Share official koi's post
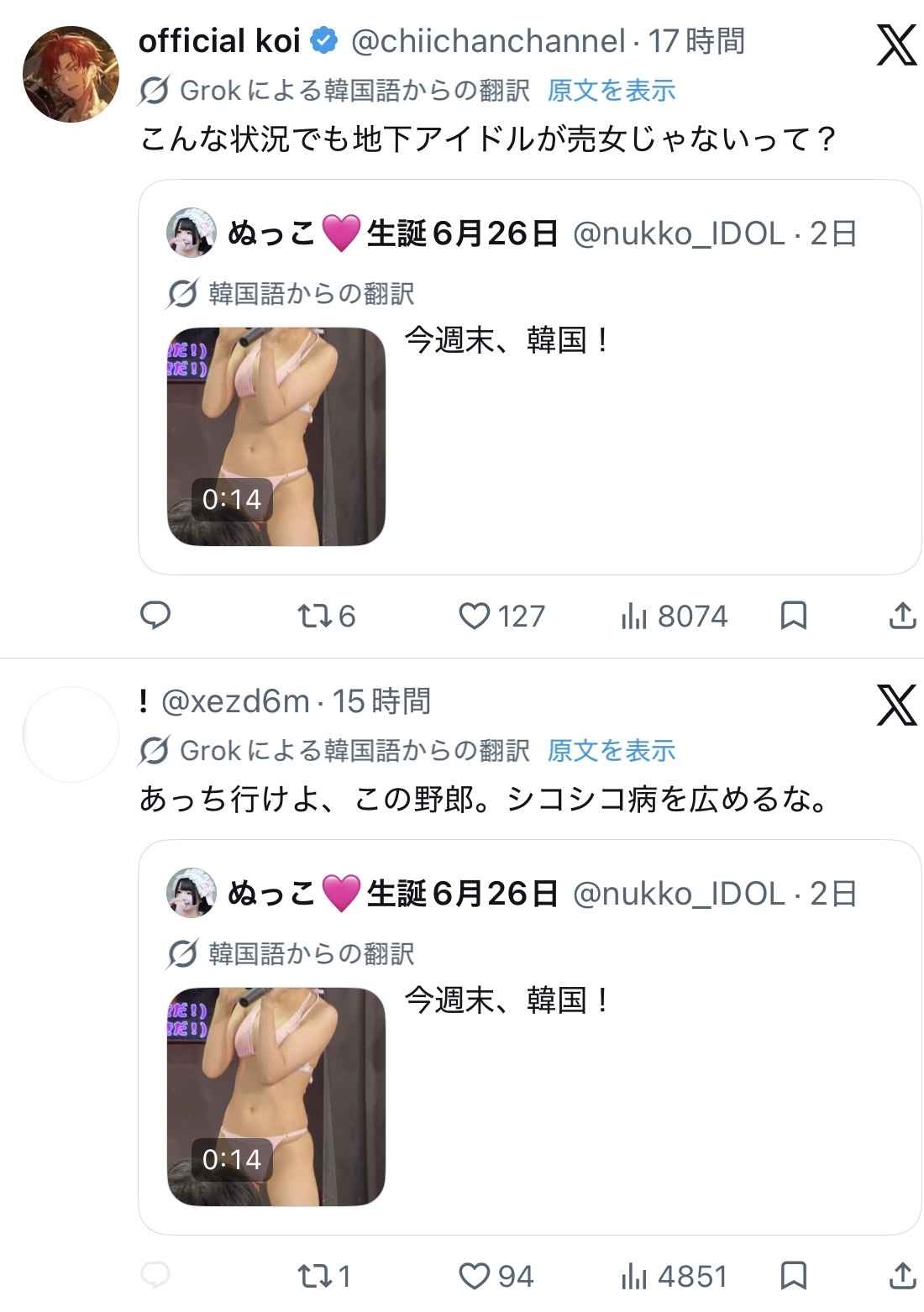The width and height of the screenshot is (924, 1312). (901, 616)
